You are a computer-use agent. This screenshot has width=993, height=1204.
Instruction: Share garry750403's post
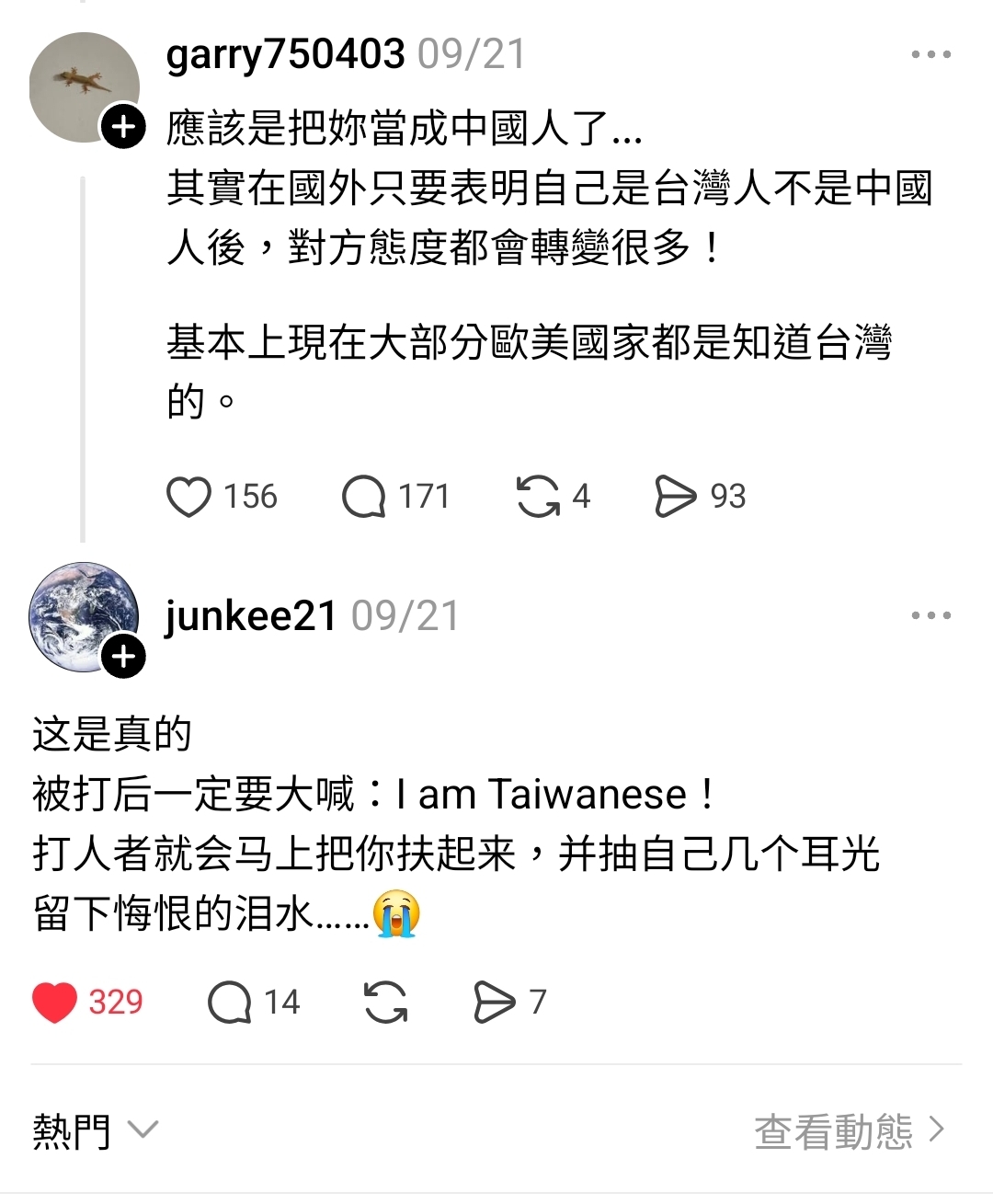pyautogui.click(x=676, y=497)
